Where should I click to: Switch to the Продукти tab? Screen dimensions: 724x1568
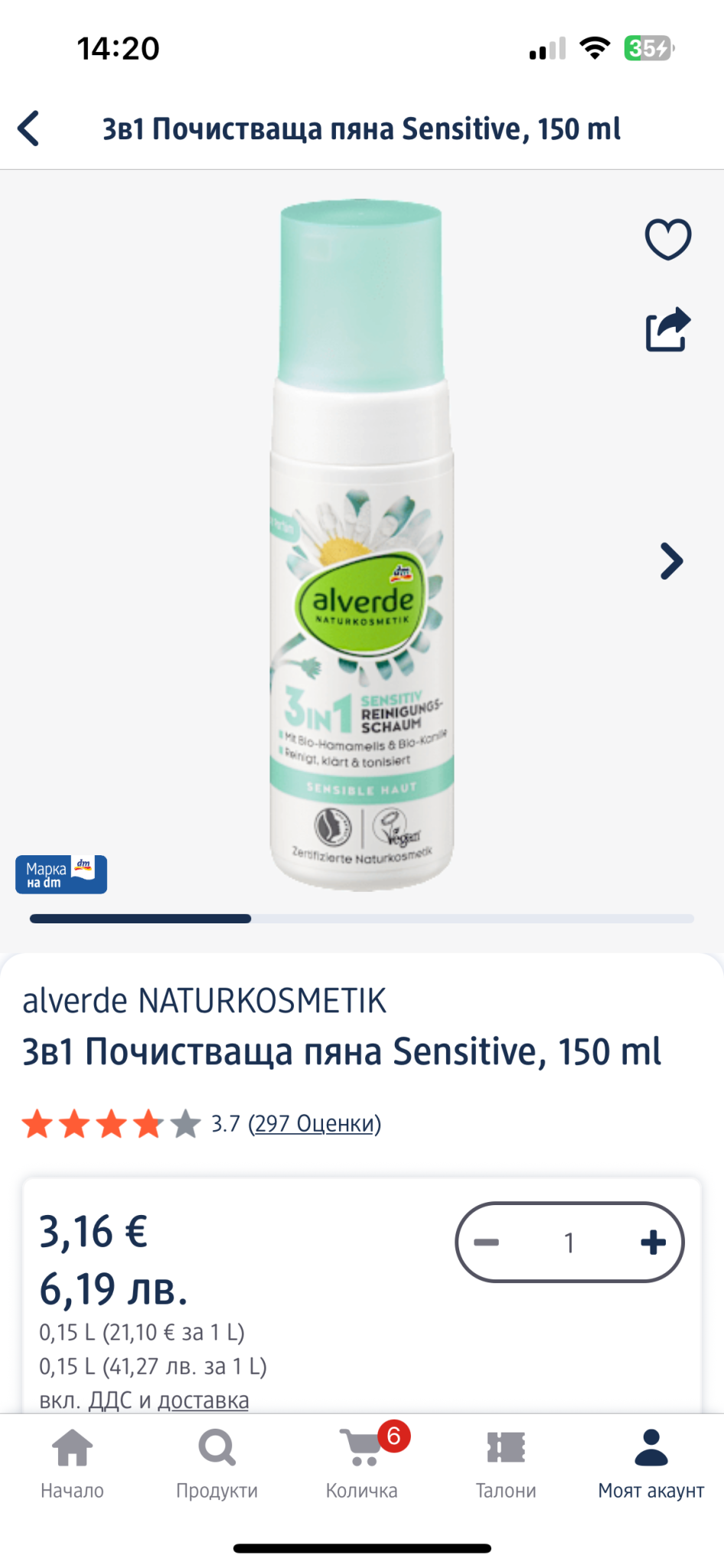coord(217,1462)
